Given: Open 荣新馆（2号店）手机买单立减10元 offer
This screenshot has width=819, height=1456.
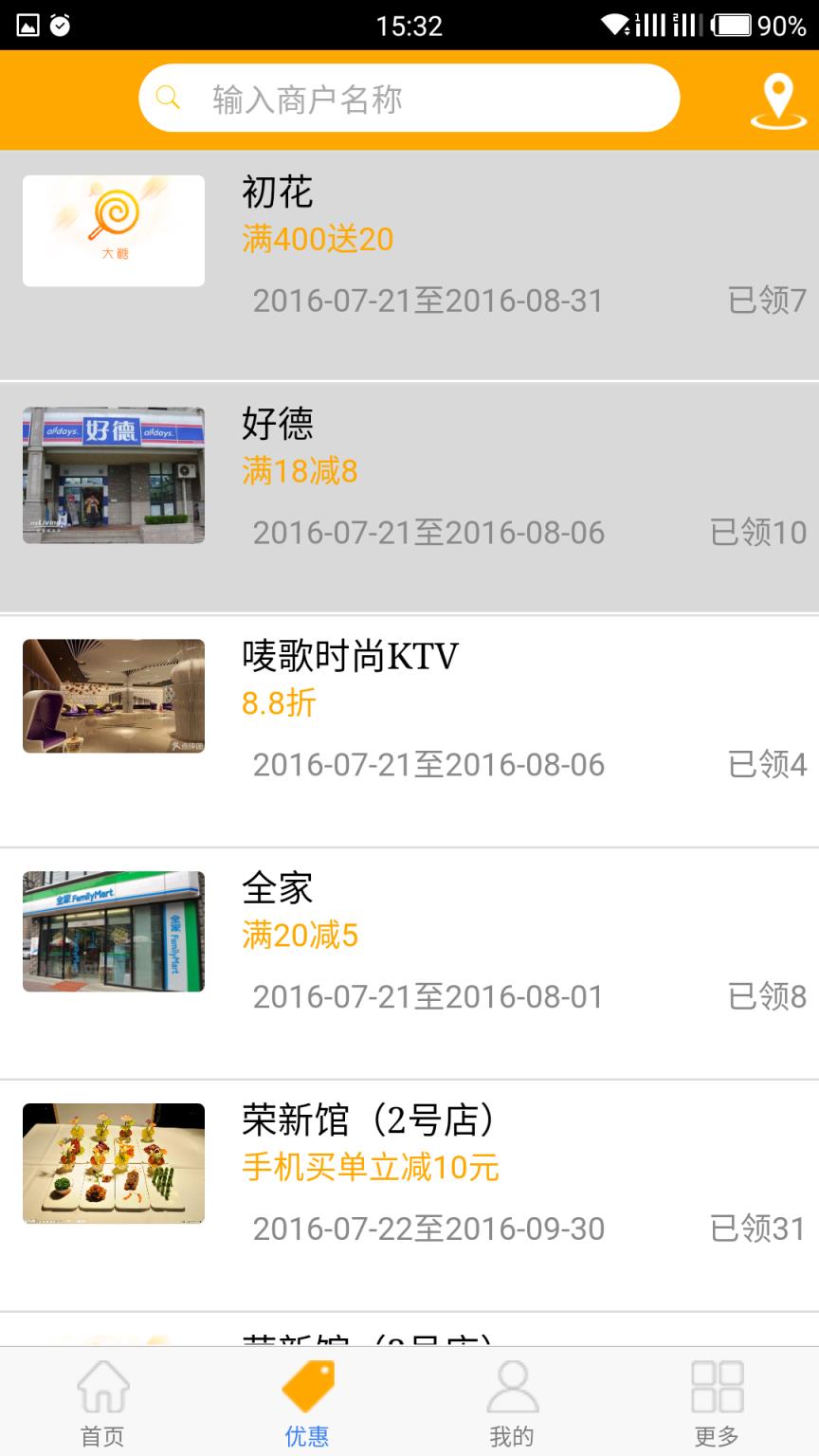Looking at the screenshot, I should click(x=409, y=1194).
